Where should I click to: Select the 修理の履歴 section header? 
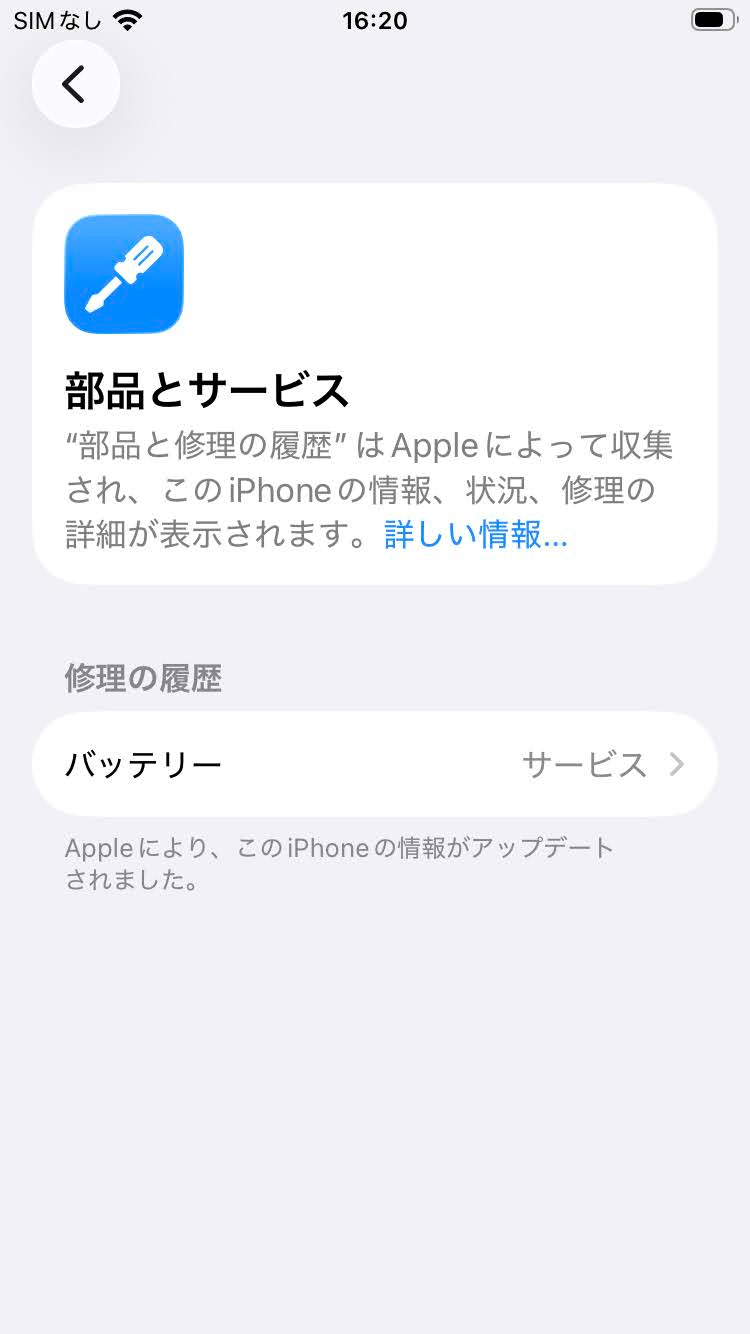point(144,678)
